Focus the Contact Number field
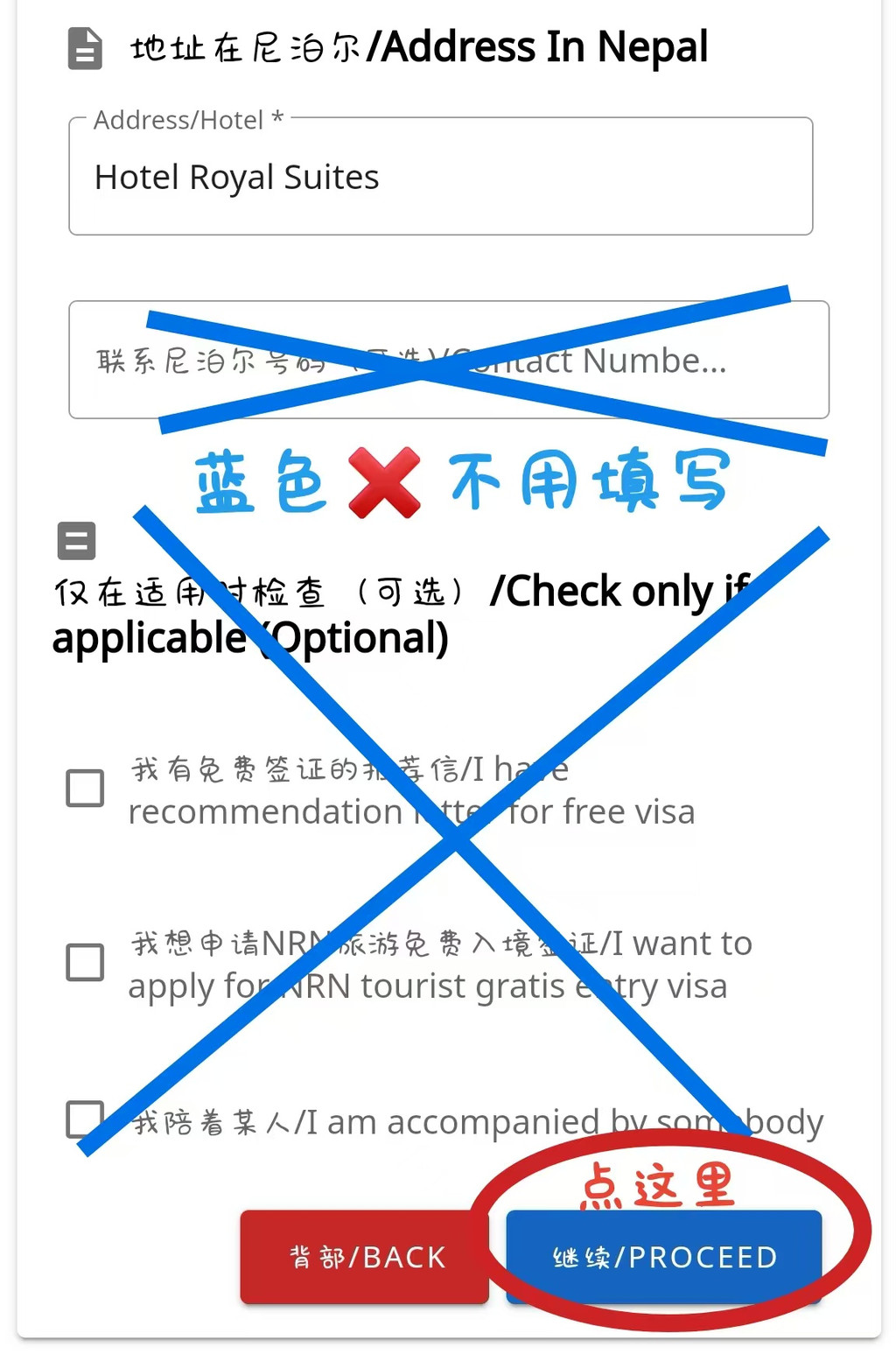The image size is (896, 1354). click(448, 360)
